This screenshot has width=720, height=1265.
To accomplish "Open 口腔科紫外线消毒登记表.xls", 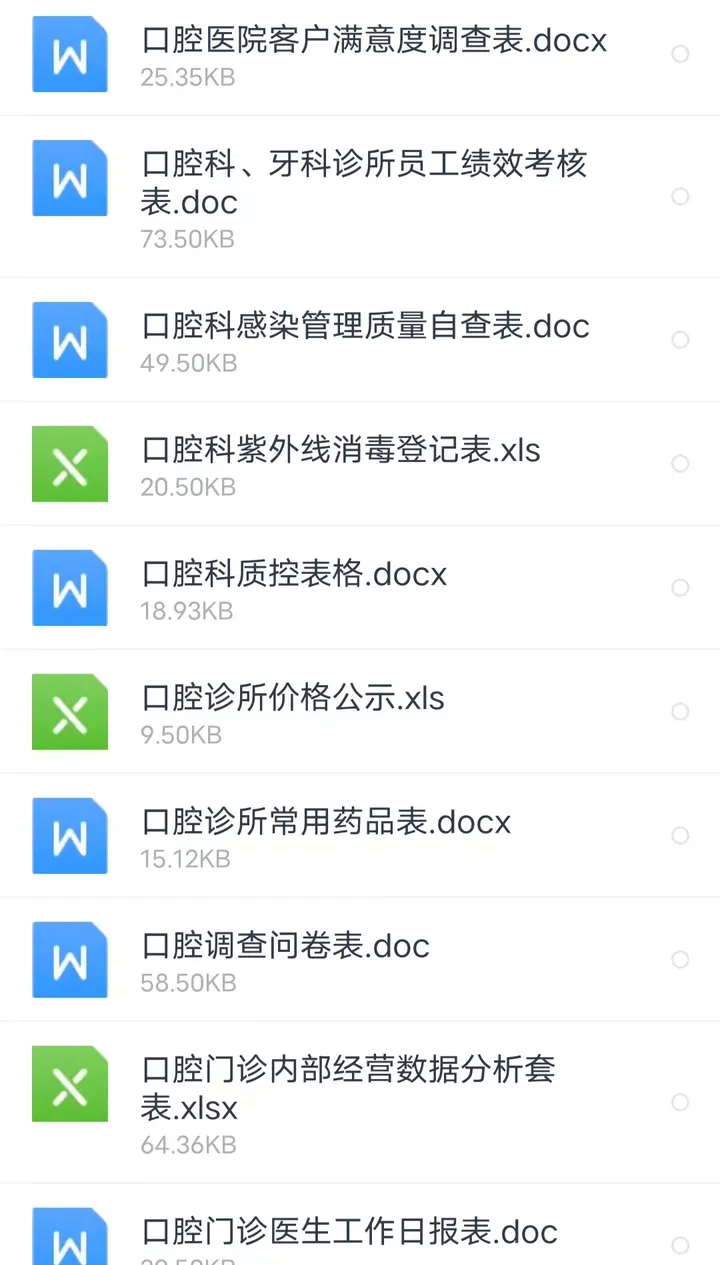I will 360,464.
